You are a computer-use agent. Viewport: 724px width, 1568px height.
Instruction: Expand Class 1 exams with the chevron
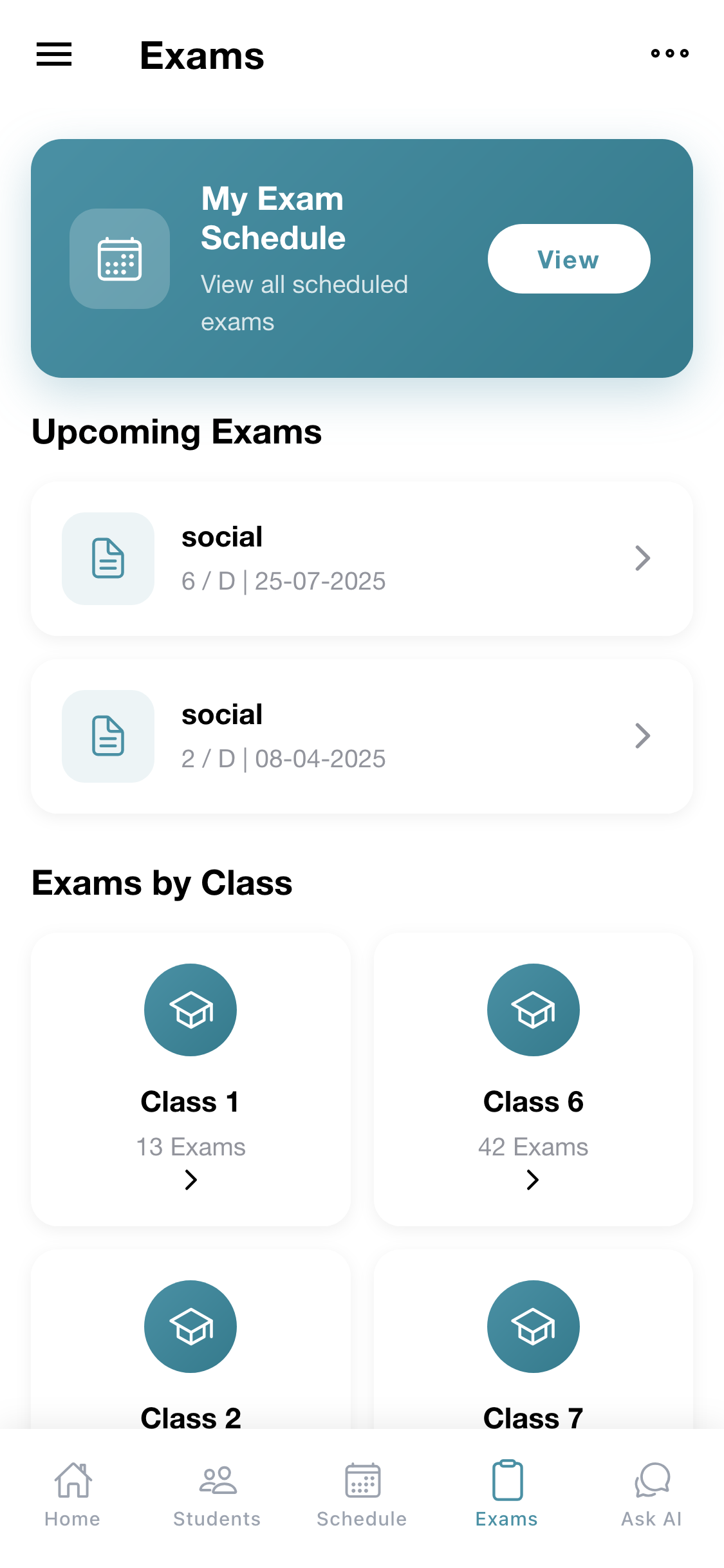190,1181
